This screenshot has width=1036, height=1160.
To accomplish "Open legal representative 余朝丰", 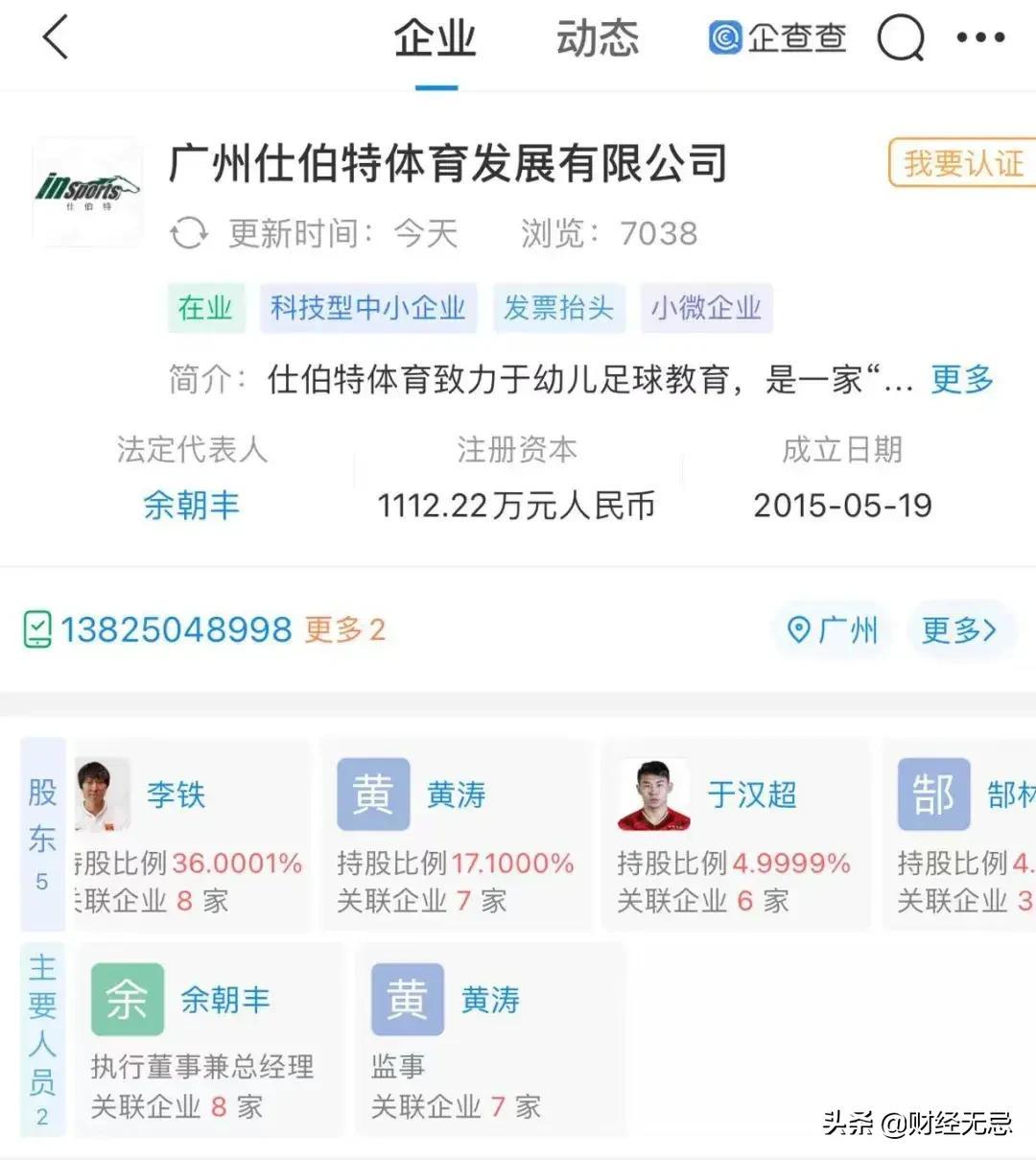I will pos(191,505).
